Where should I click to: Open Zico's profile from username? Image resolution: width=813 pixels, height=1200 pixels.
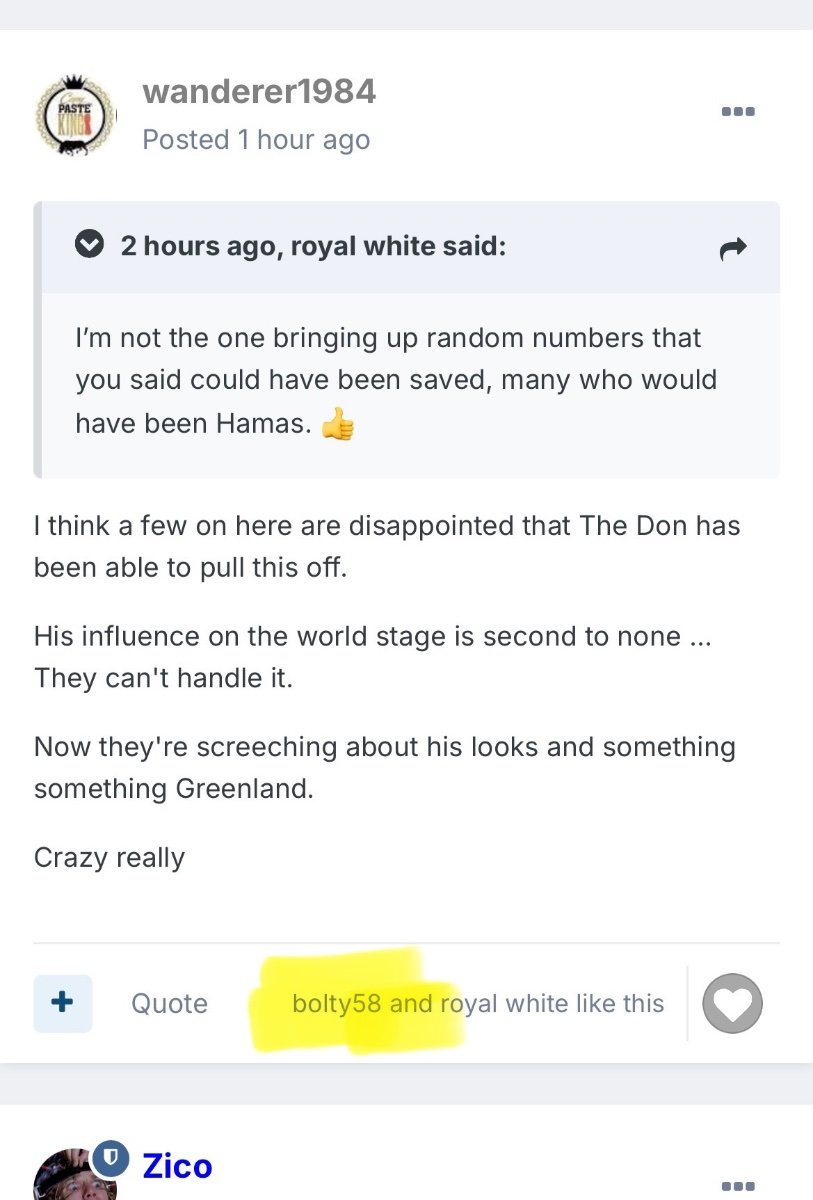(x=177, y=1166)
